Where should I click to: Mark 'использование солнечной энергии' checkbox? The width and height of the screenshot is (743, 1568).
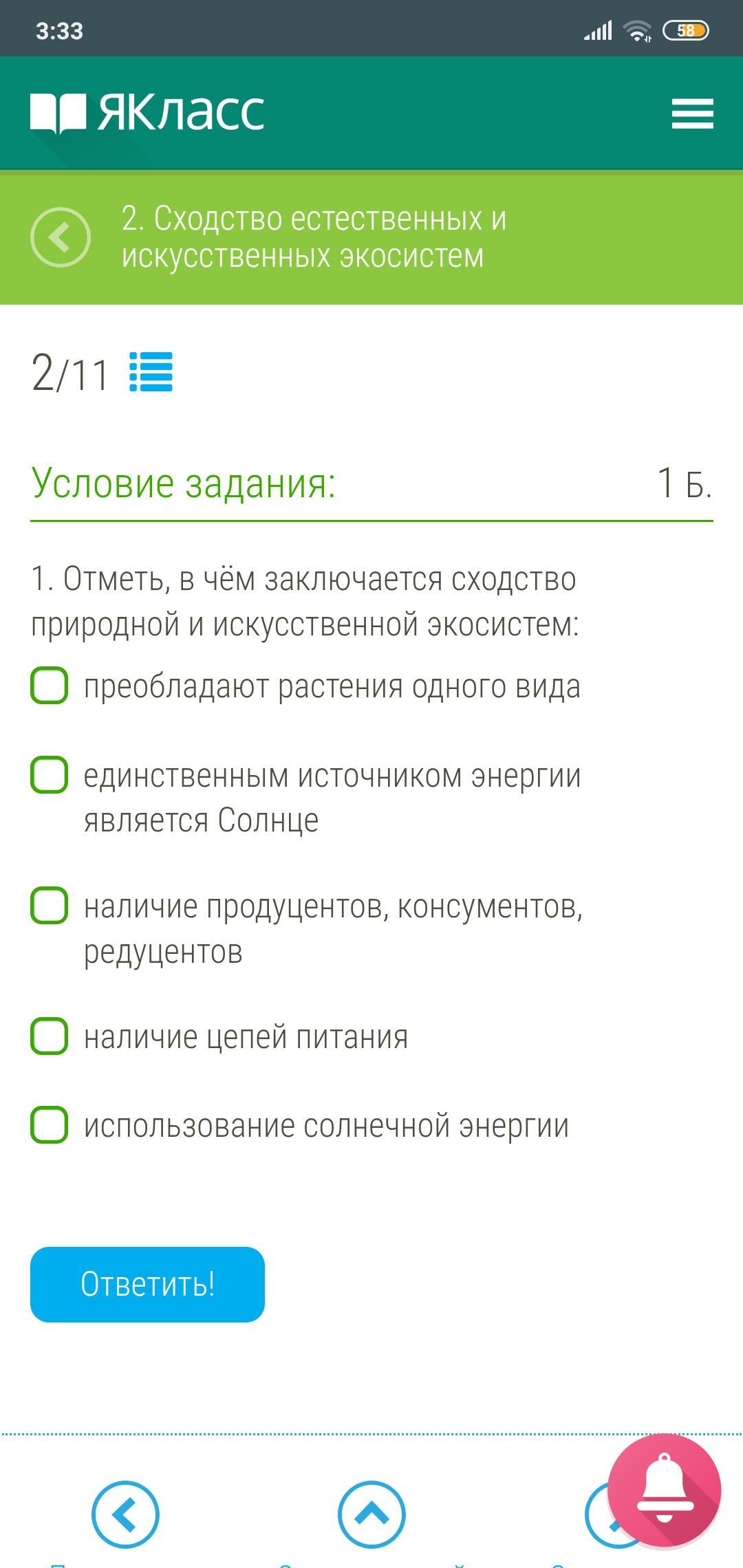pyautogui.click(x=49, y=1125)
